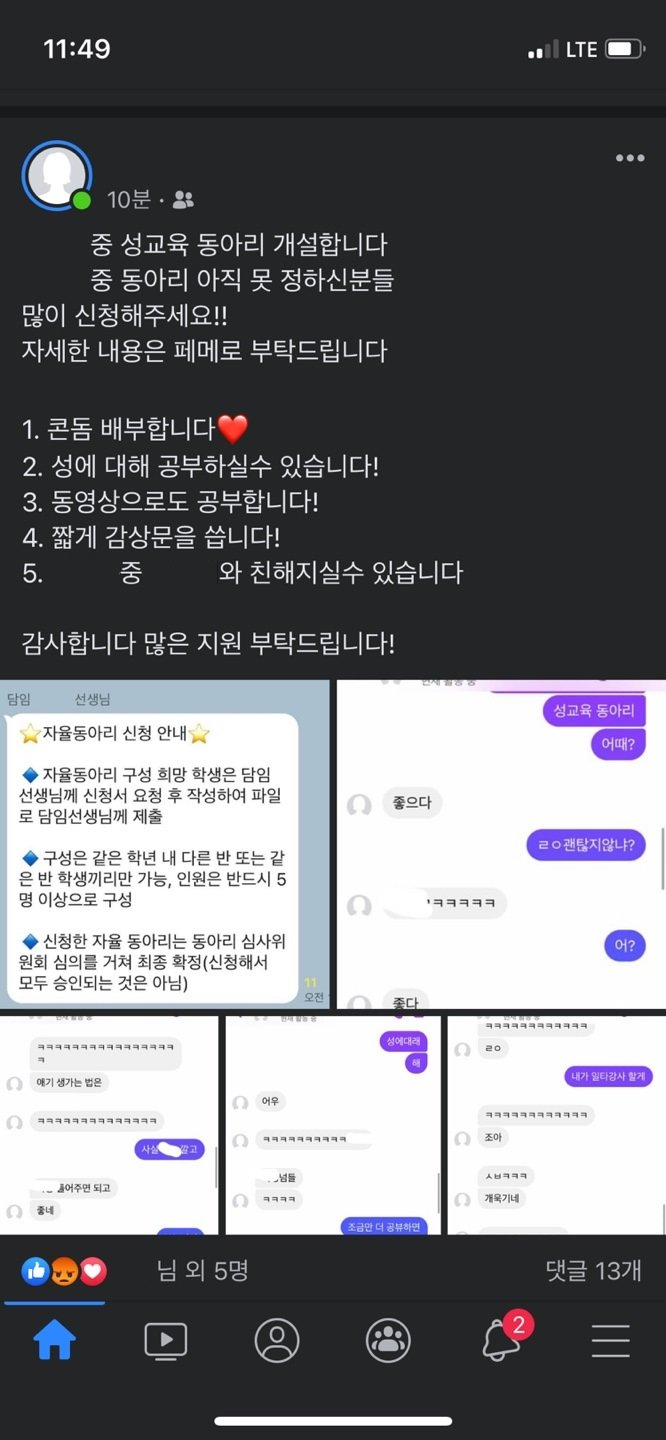Viewport: 666px width, 1440px height.
Task: View the 내가 일타강사 할게 chat image
Action: pos(556,1125)
